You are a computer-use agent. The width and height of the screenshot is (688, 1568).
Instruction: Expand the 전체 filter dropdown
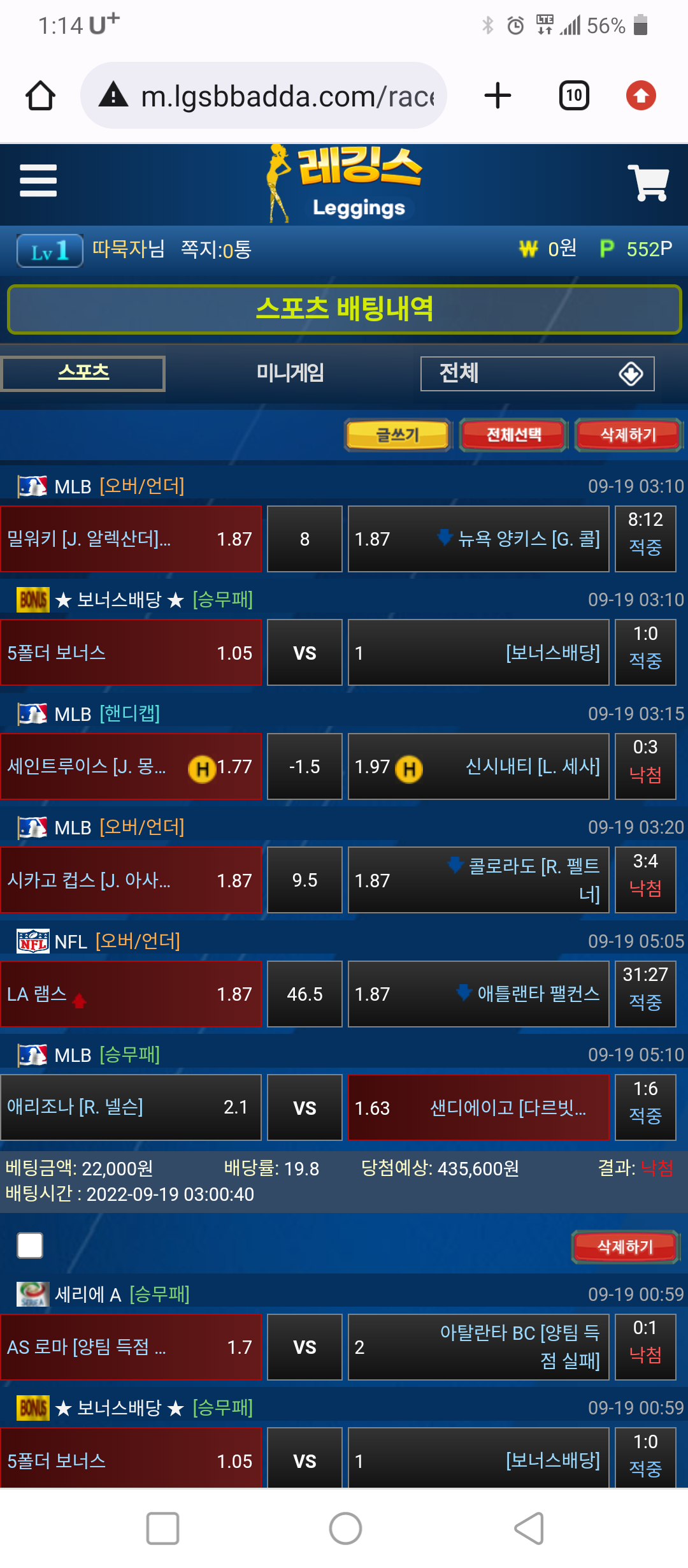click(537, 374)
